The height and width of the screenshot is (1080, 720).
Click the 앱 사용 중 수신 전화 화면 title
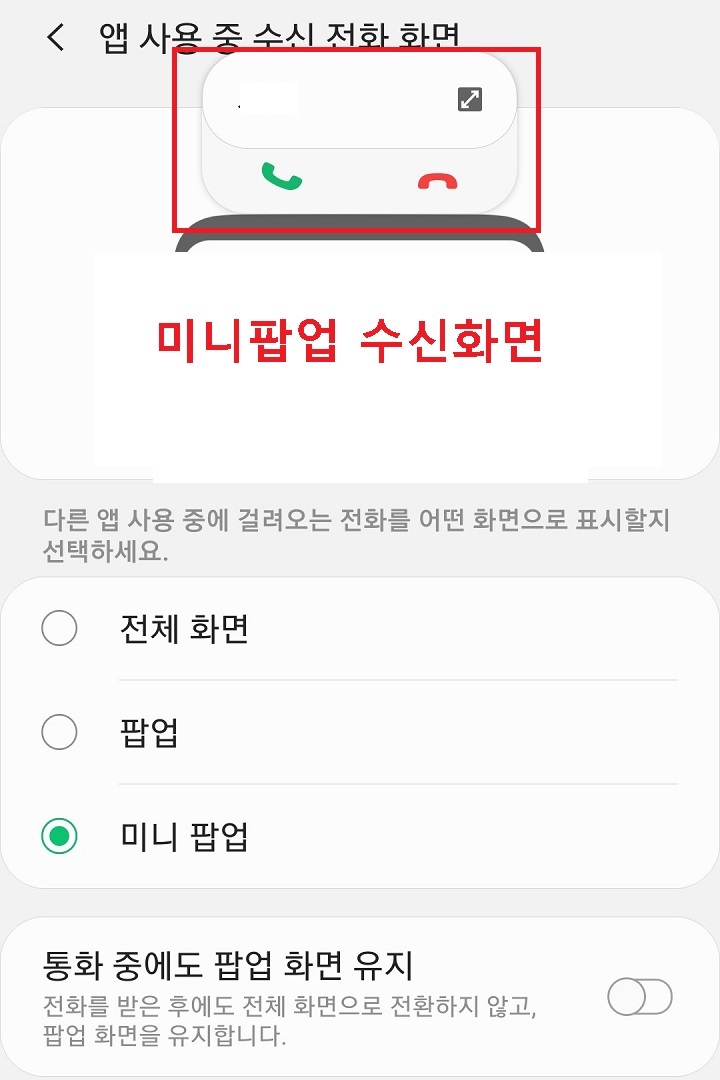280,35
